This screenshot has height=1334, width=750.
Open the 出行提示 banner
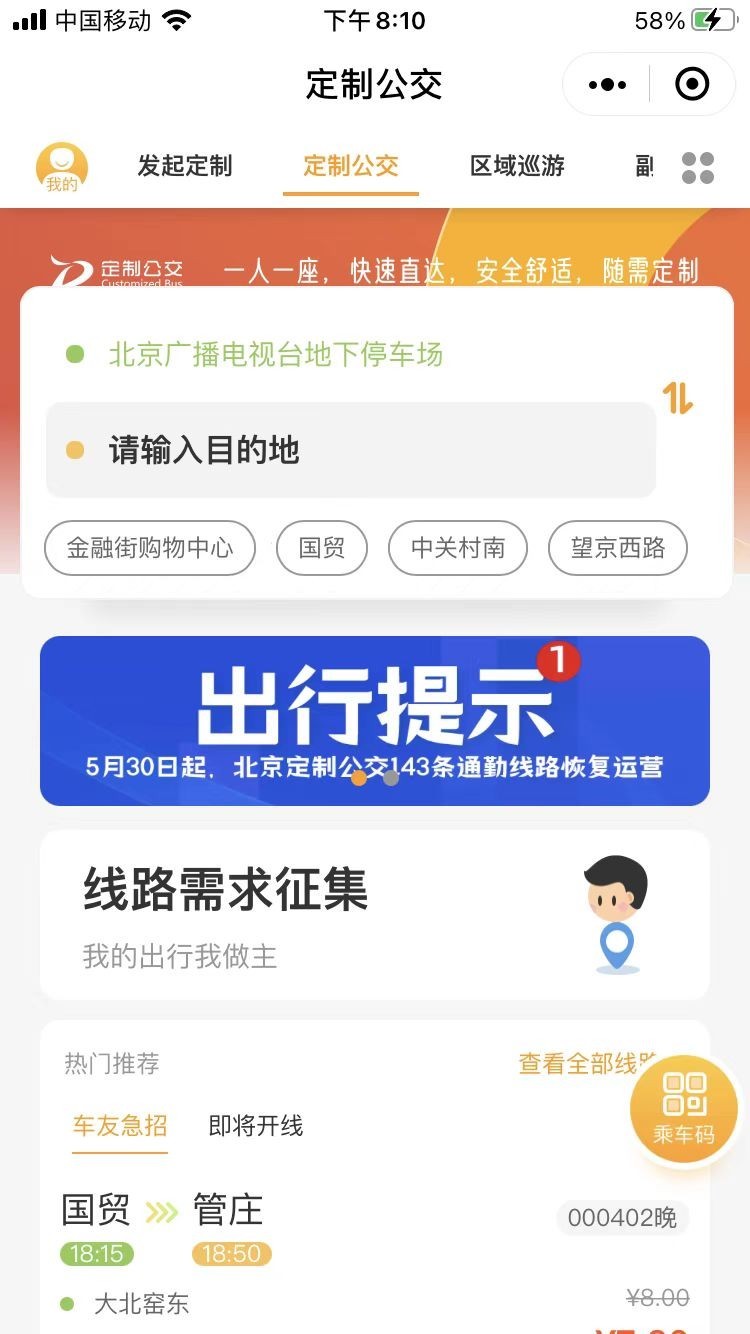pyautogui.click(x=375, y=720)
